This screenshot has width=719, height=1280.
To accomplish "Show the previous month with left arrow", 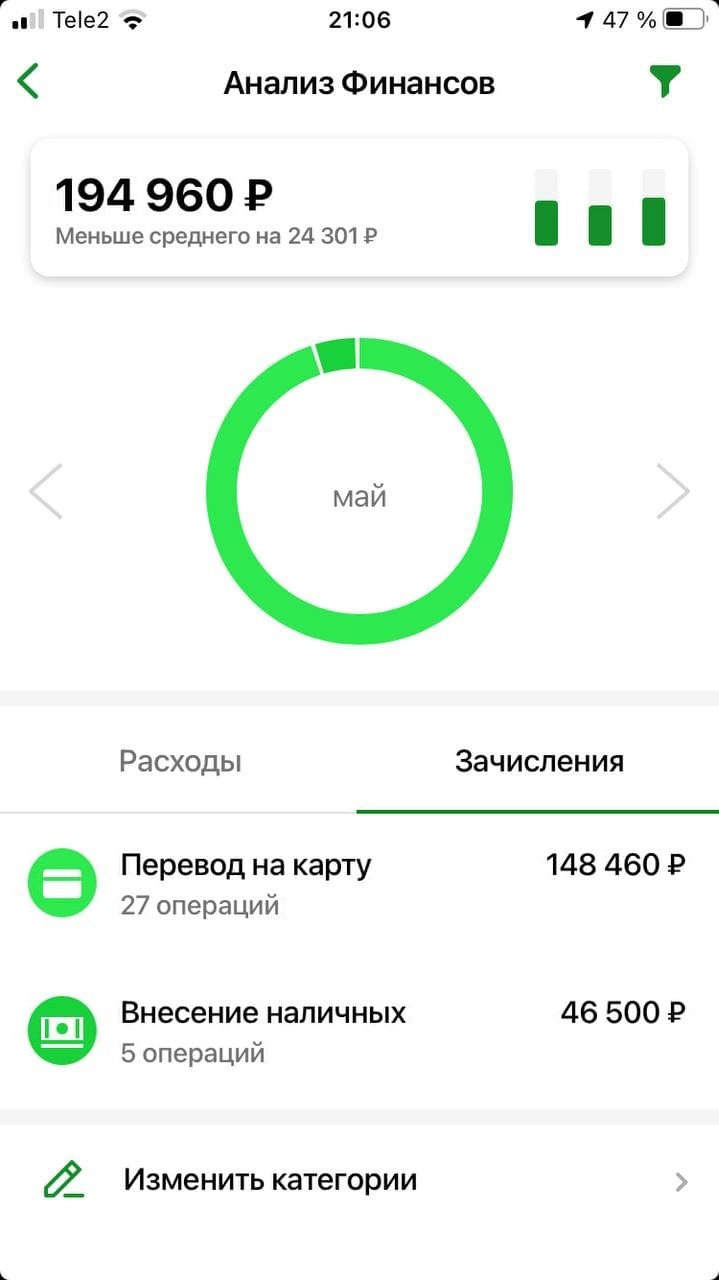I will (x=46, y=491).
